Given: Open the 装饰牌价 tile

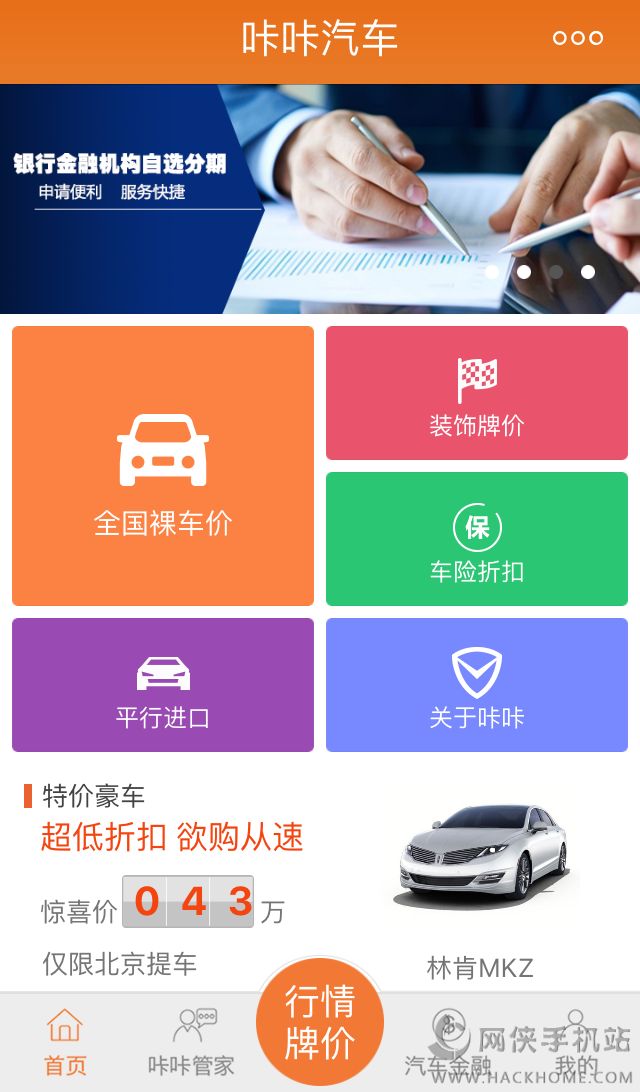Looking at the screenshot, I should [x=477, y=393].
